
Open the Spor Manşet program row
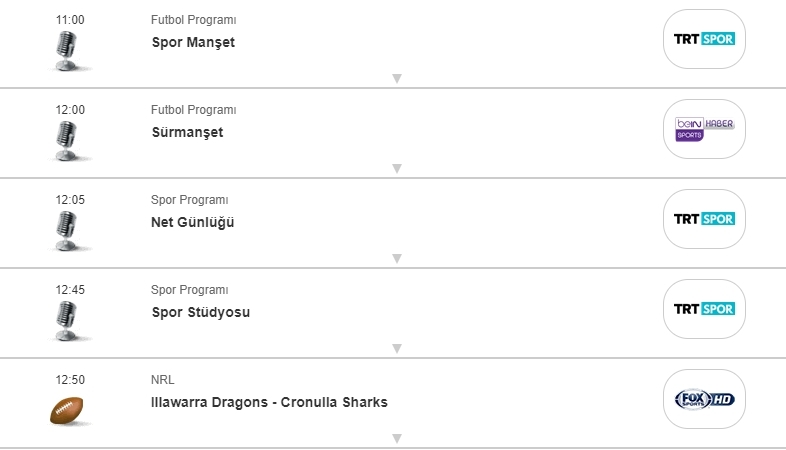(193, 42)
